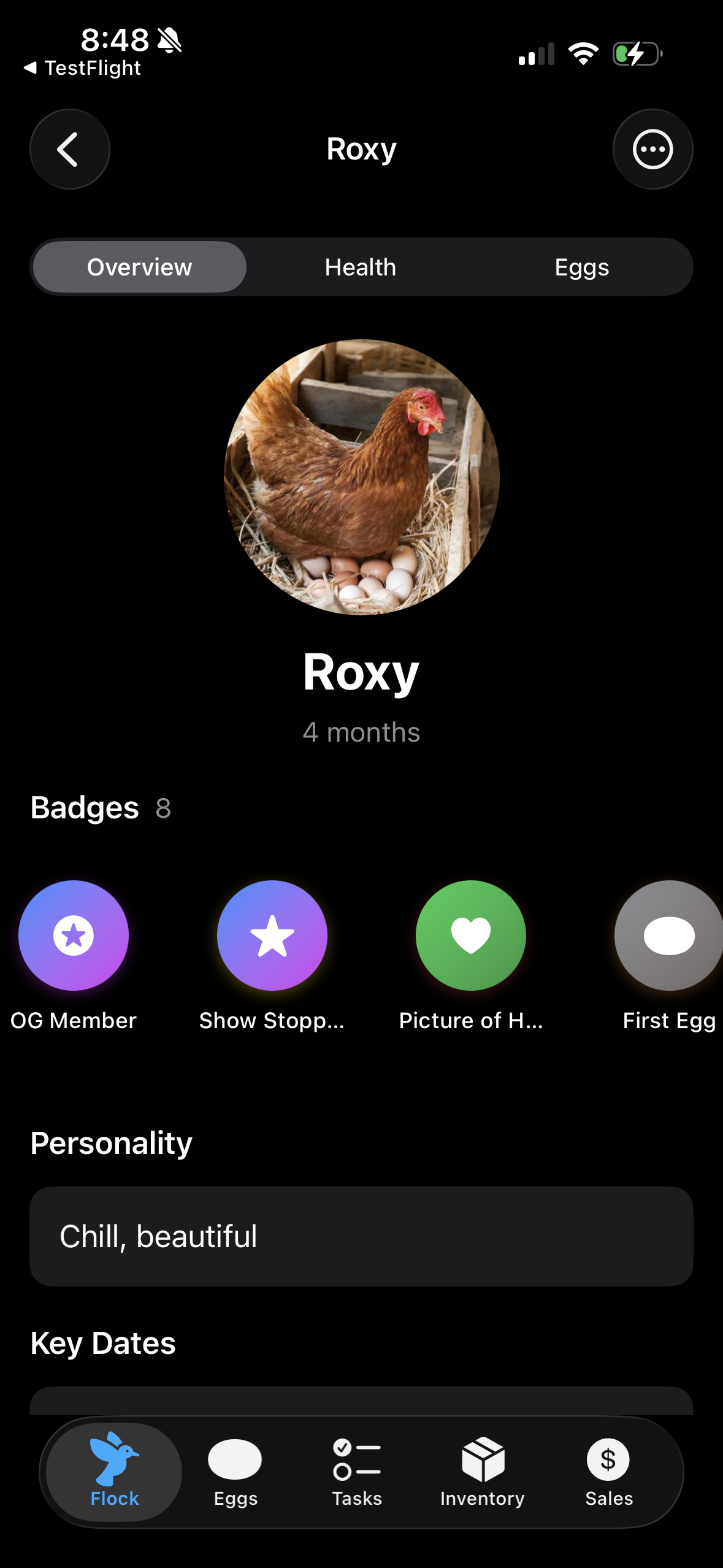View the First Egg badge
723x1568 pixels.
668,936
